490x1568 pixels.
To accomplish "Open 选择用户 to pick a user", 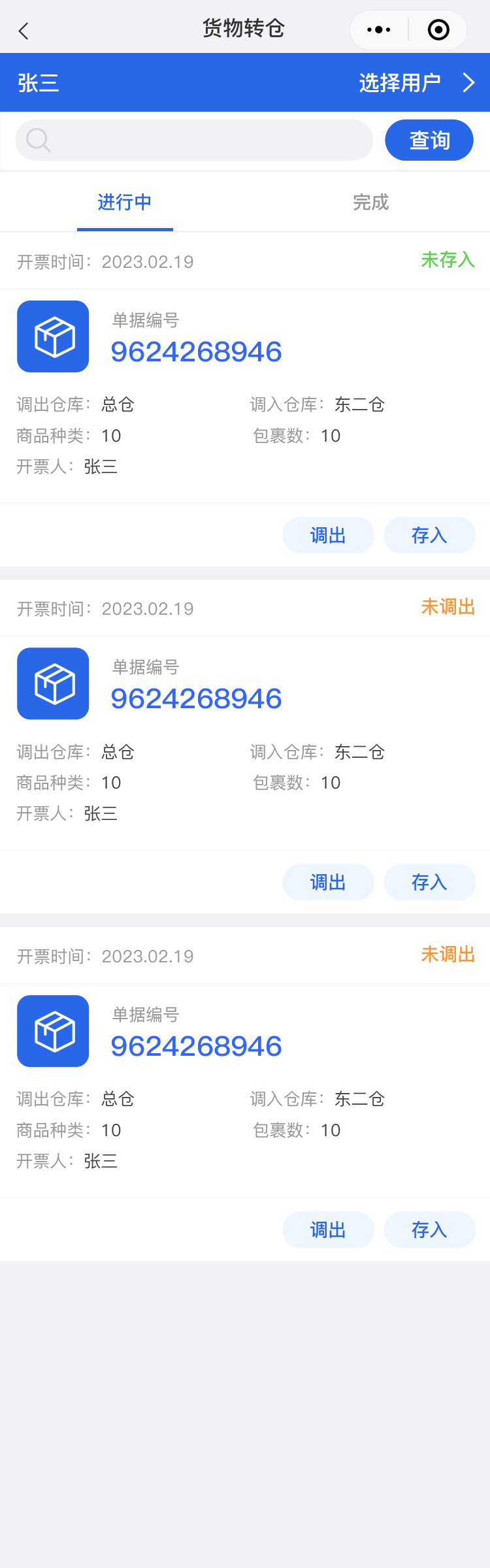I will point(416,83).
